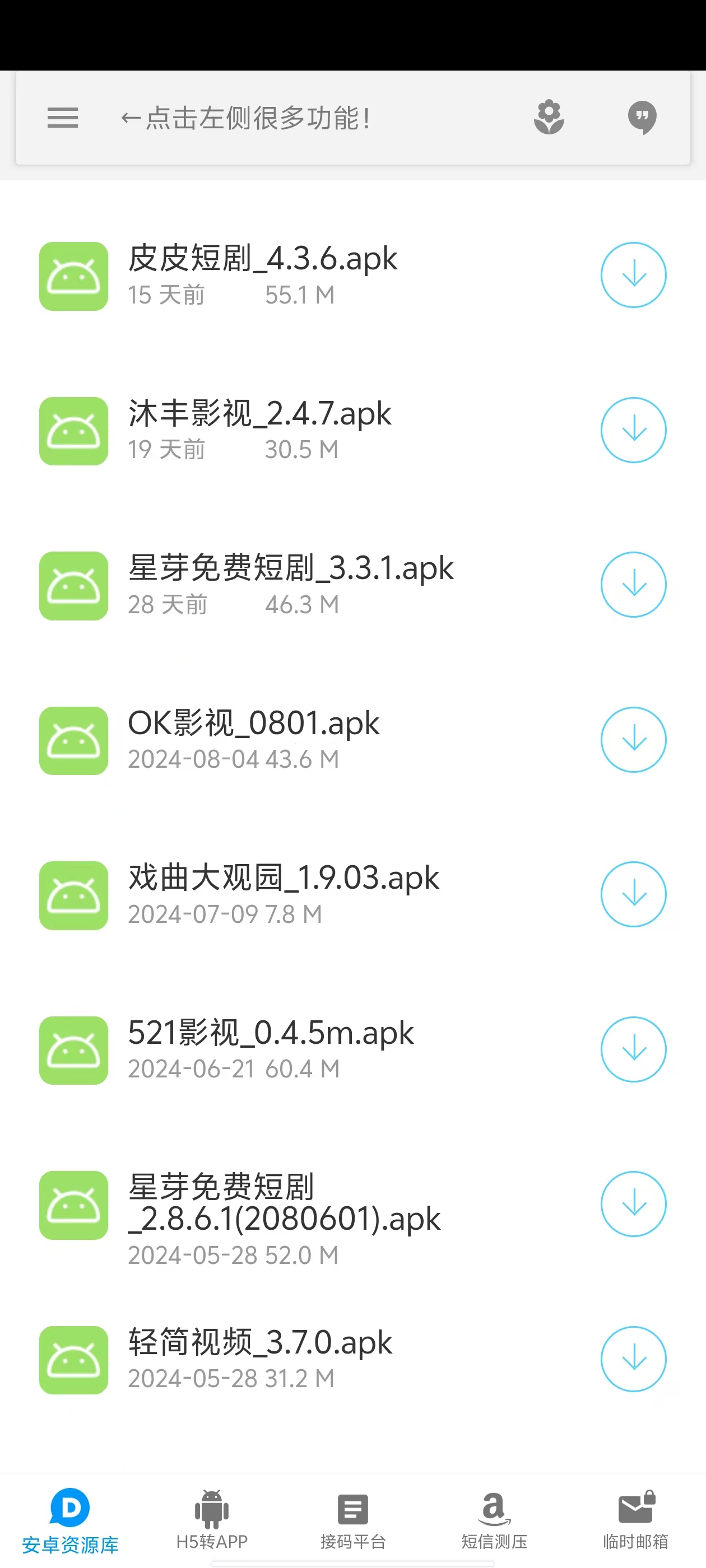The width and height of the screenshot is (706, 1568).
Task: Switch to the 接码平台 tab
Action: pyautogui.click(x=354, y=1519)
